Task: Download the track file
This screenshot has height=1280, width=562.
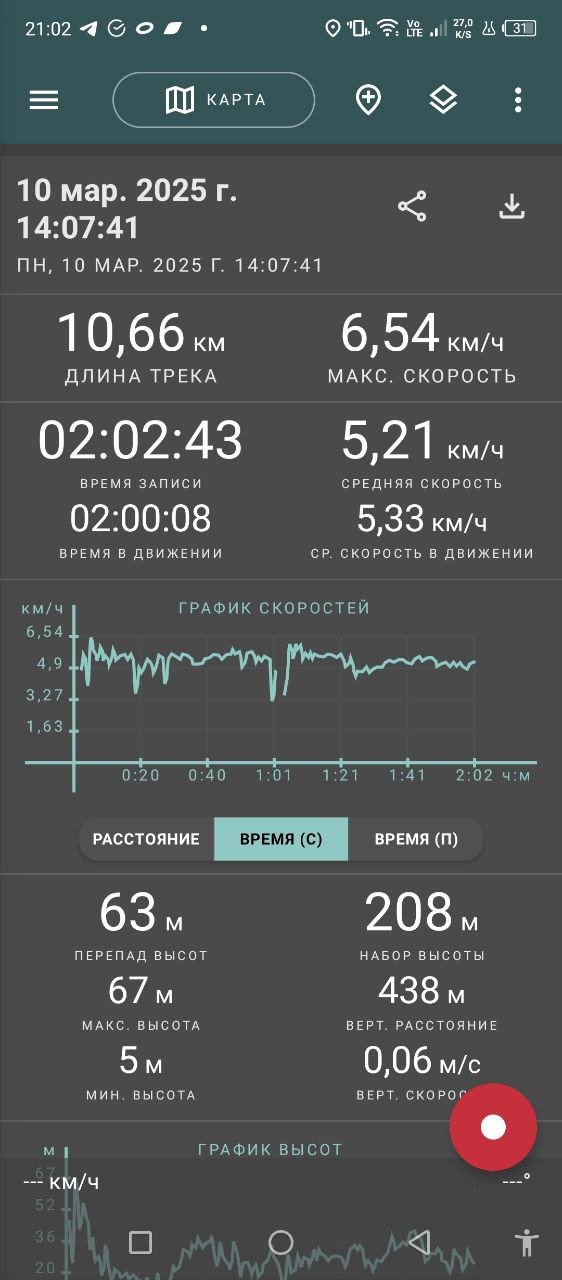Action: [512, 207]
